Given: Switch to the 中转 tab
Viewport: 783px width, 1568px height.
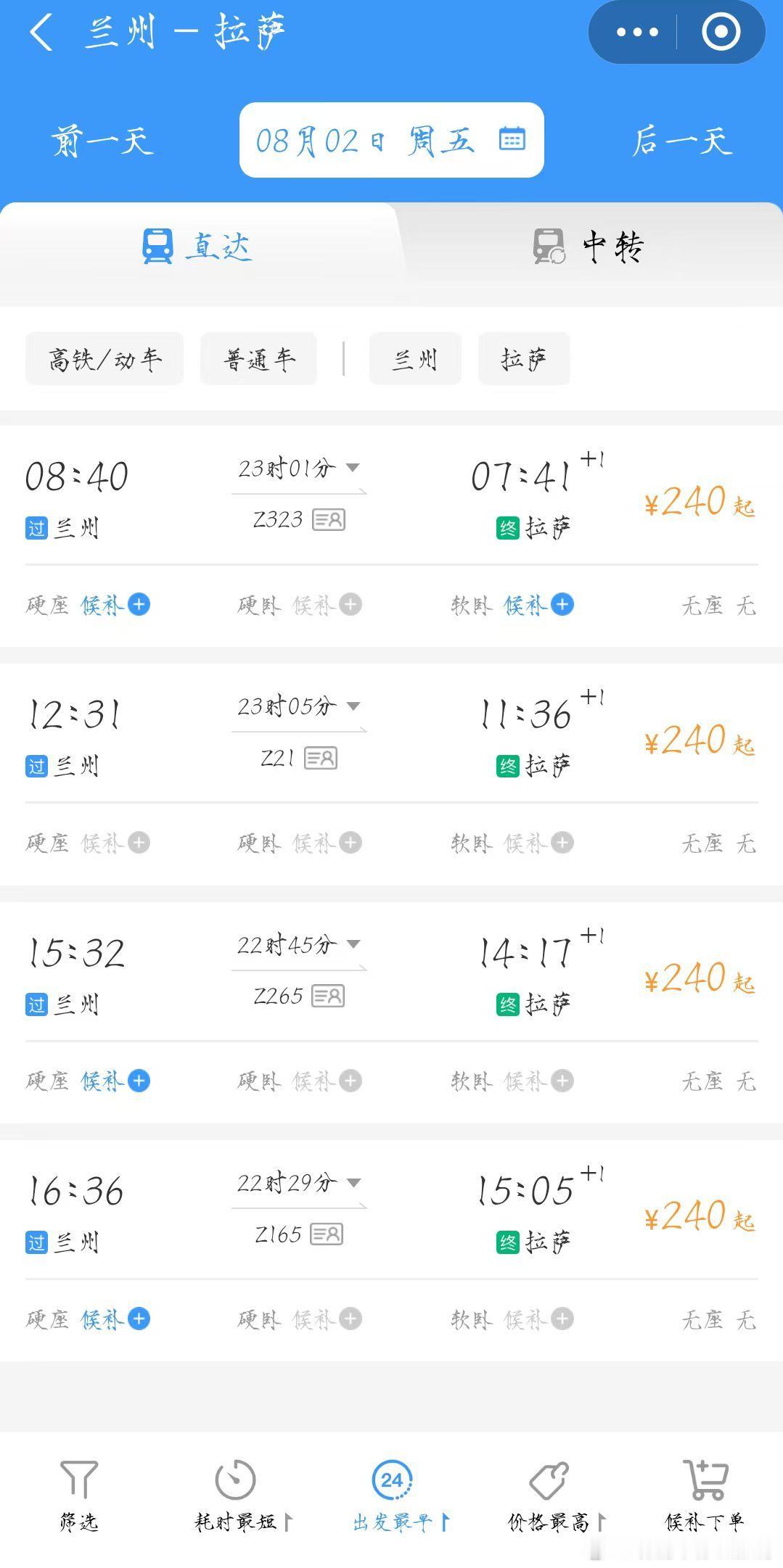Looking at the screenshot, I should coord(588,247).
